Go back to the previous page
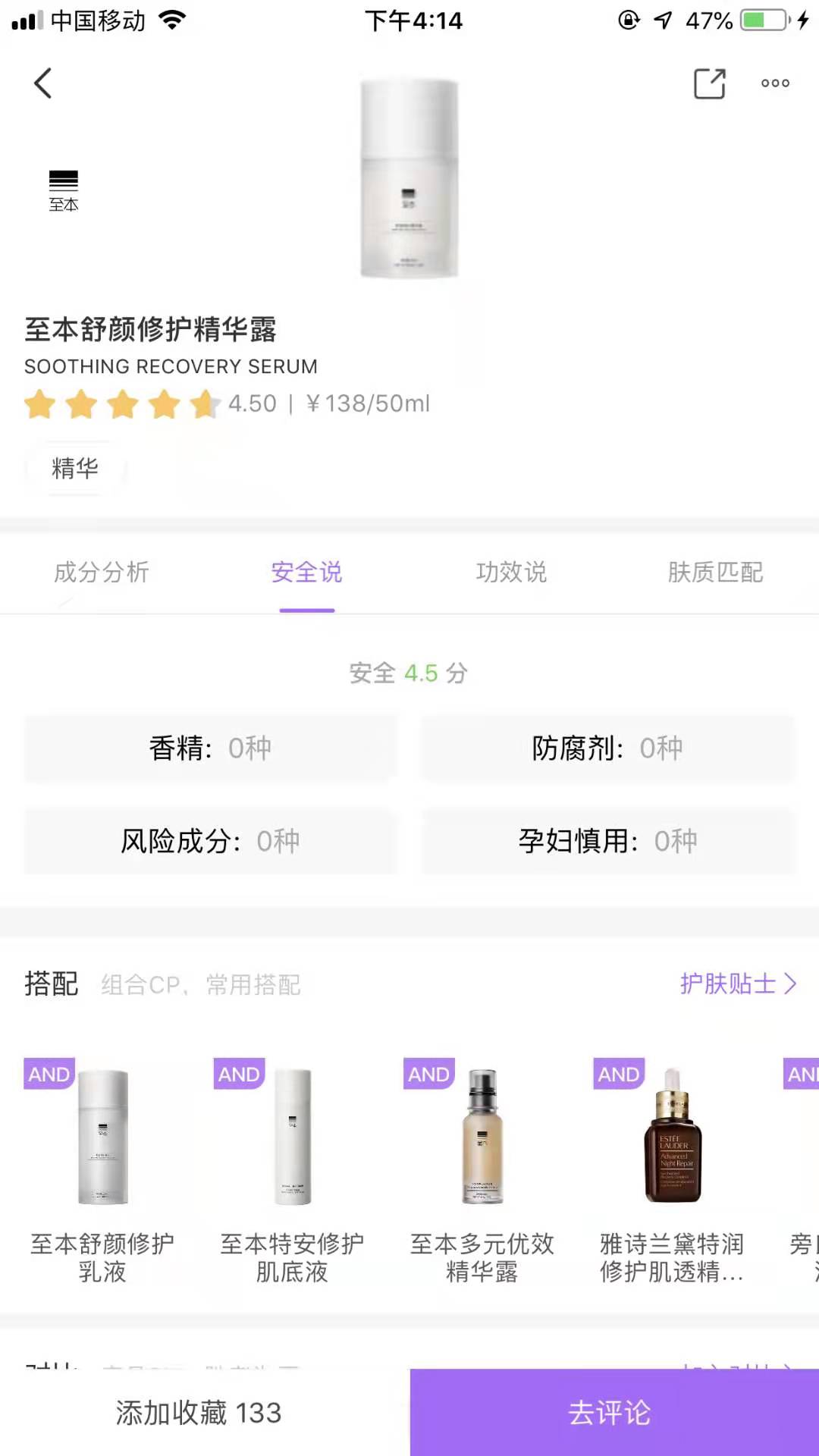Viewport: 819px width, 1456px height. coord(43,83)
